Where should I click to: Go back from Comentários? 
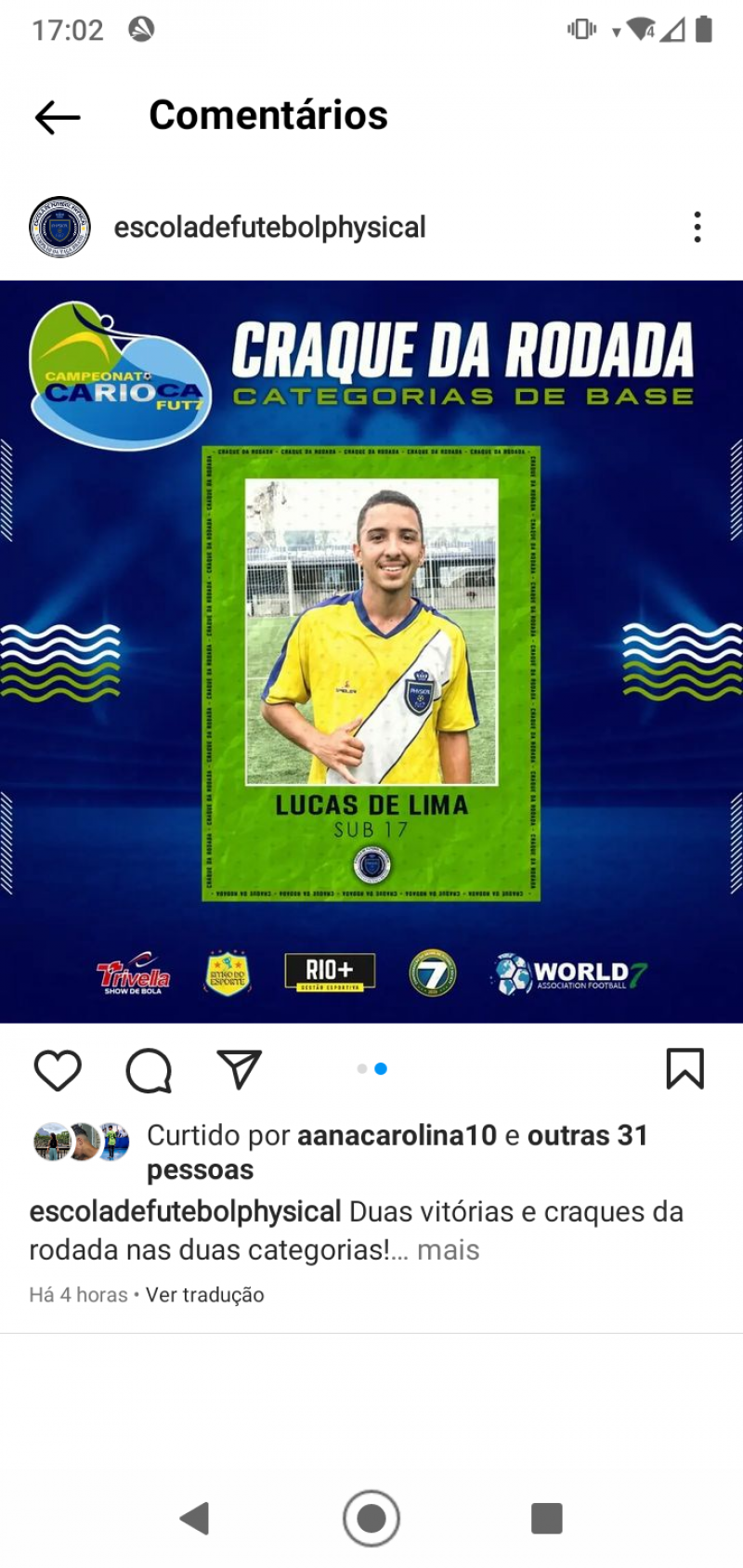58,117
